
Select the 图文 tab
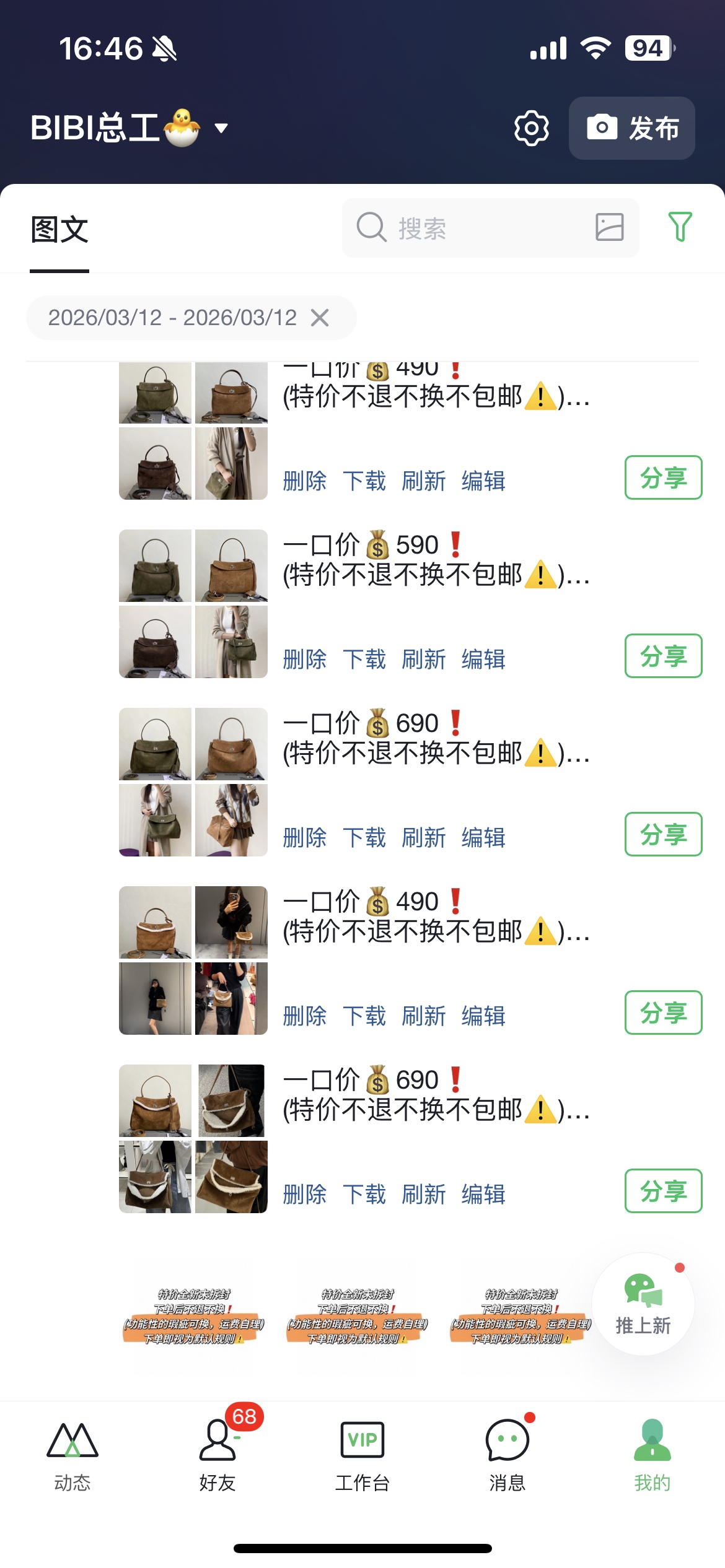(59, 230)
